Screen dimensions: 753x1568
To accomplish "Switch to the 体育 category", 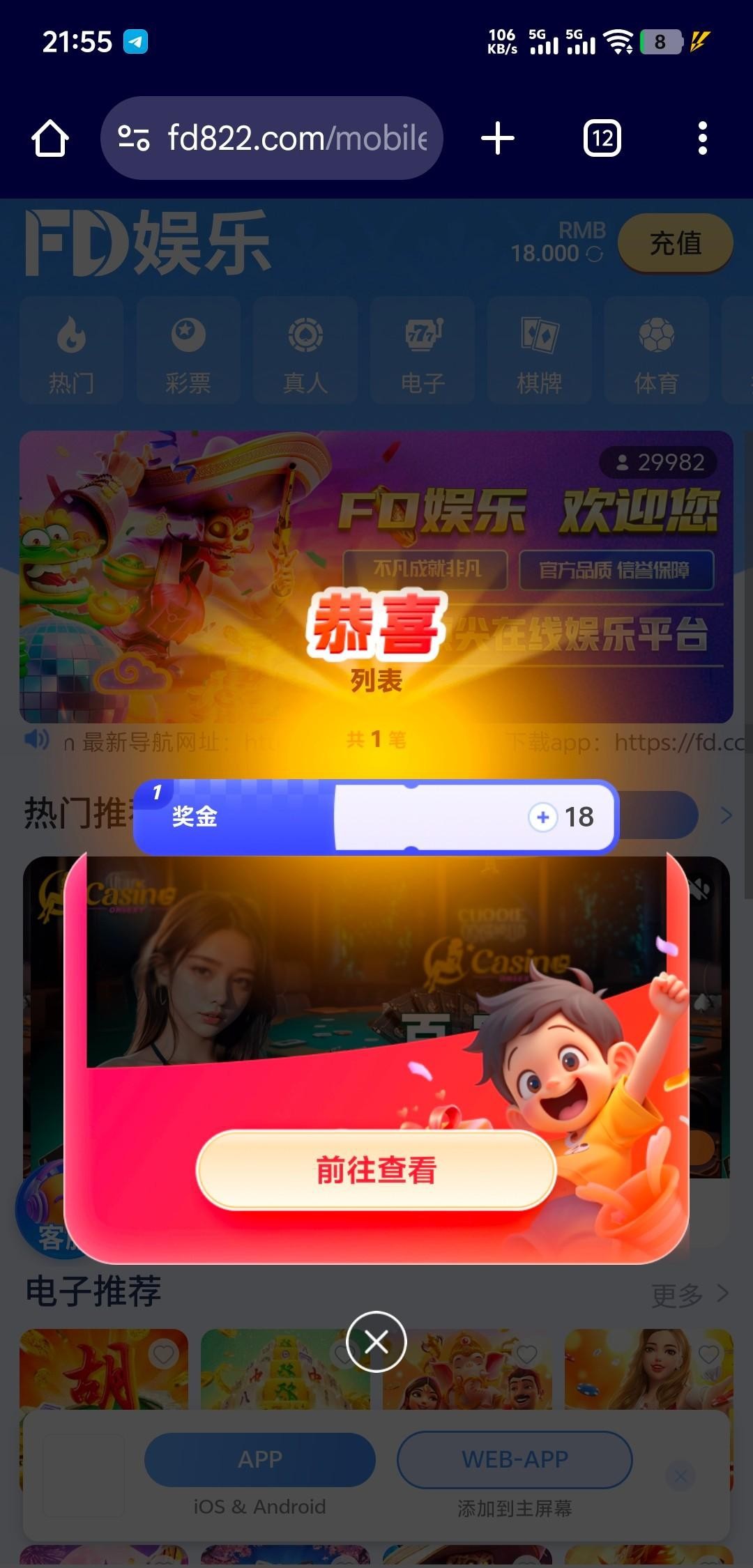I will pos(656,351).
